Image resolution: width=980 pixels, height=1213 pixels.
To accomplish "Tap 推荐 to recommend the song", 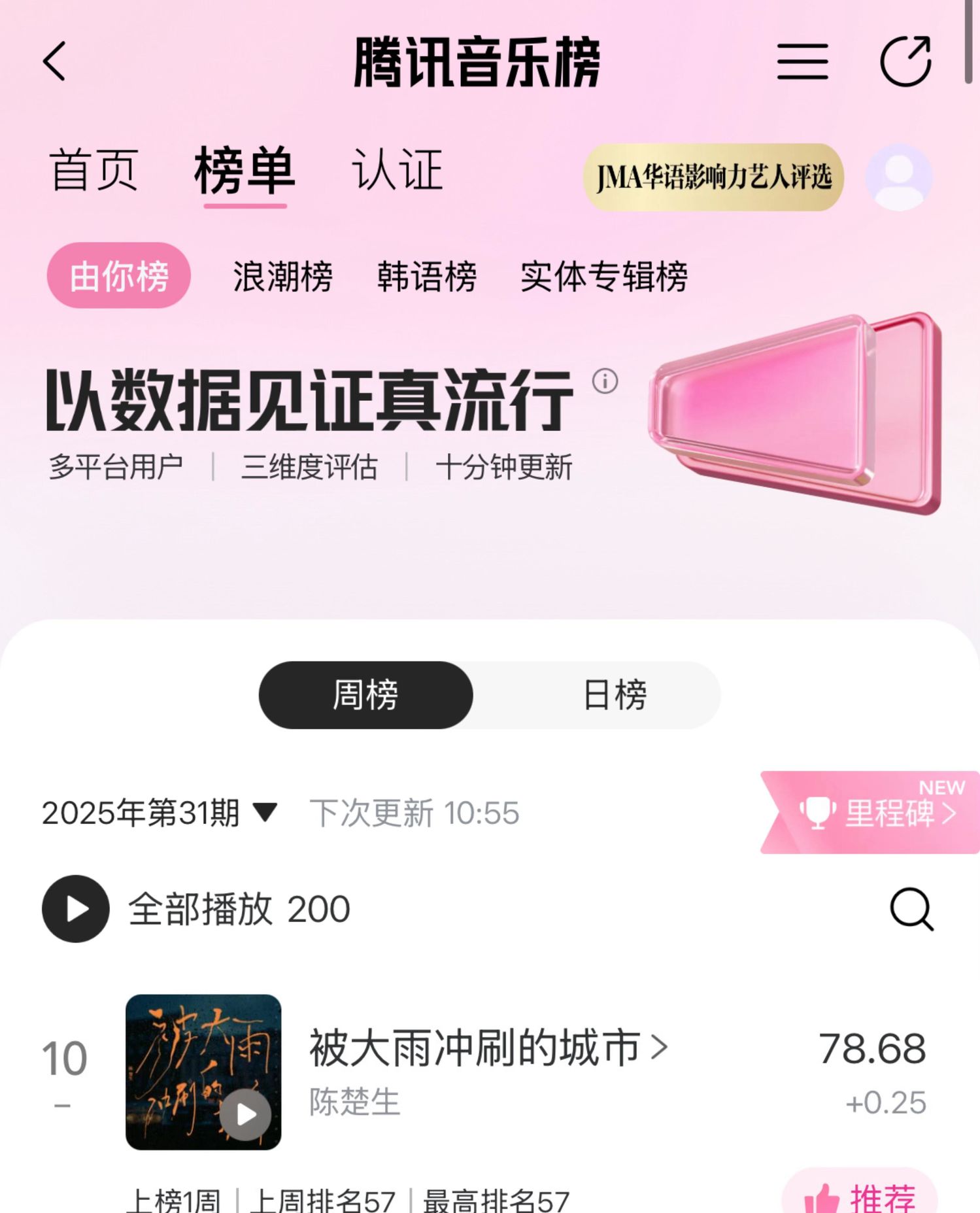I will [860, 1197].
